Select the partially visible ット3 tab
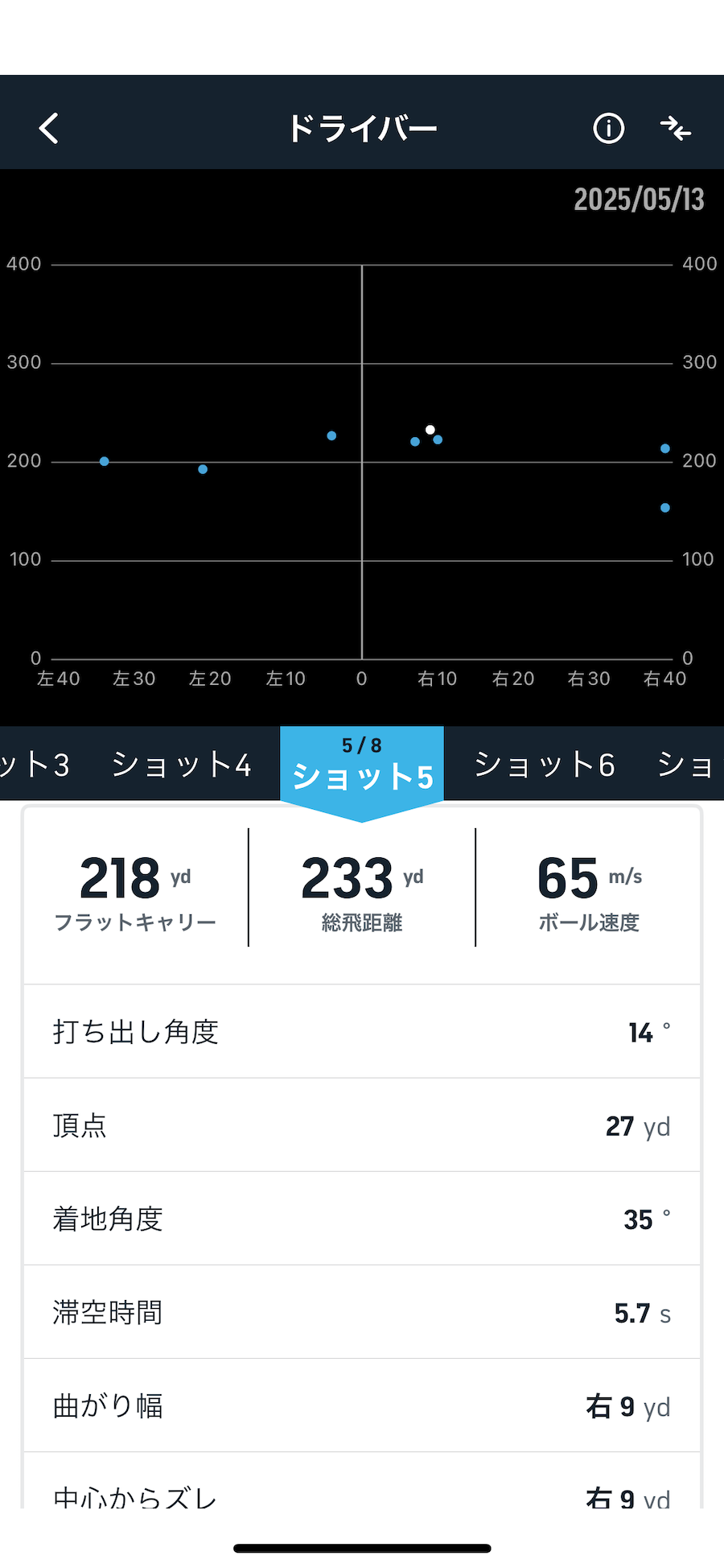The height and width of the screenshot is (1568, 724). click(x=35, y=765)
